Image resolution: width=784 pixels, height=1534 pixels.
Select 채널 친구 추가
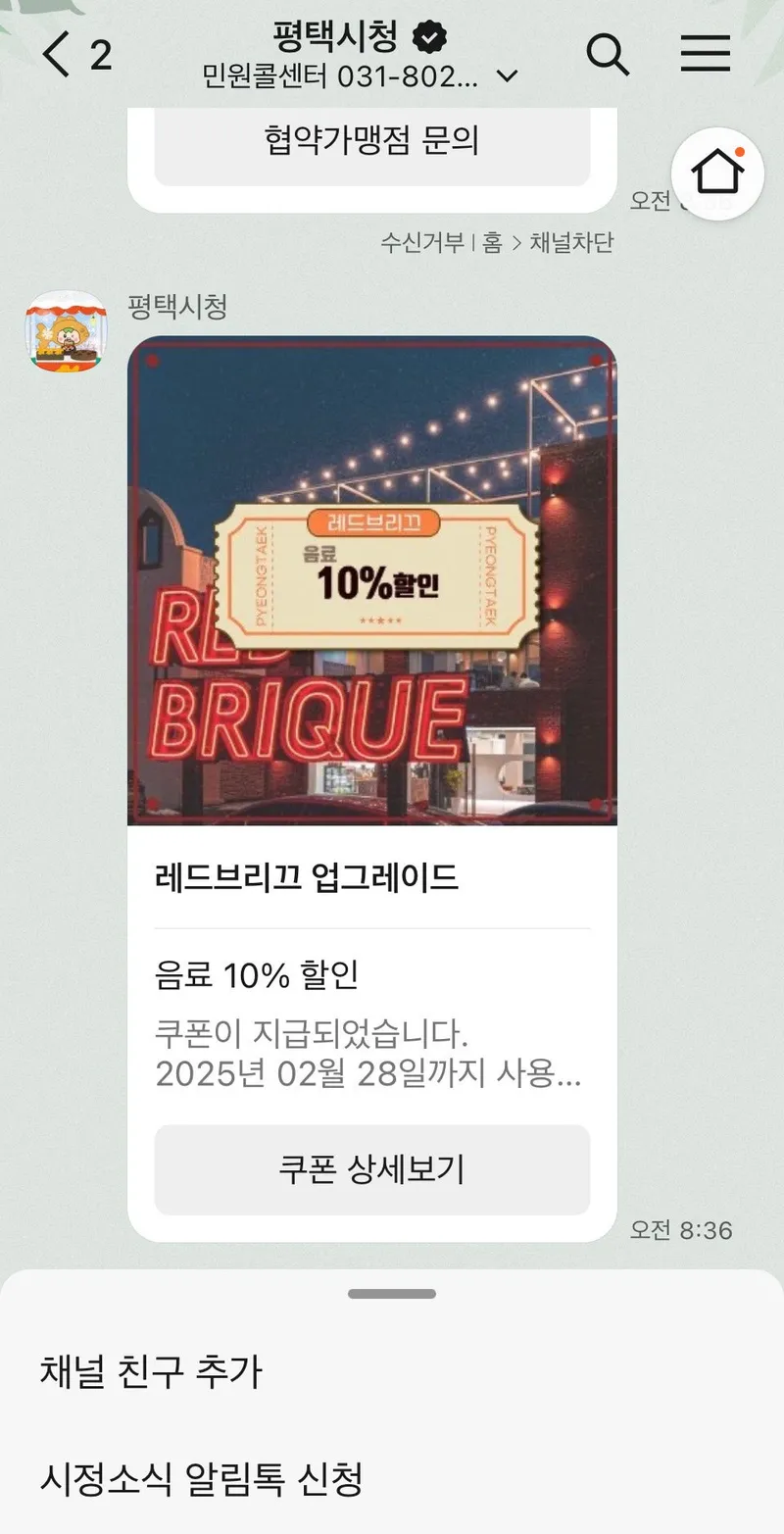pyautogui.click(x=151, y=1371)
